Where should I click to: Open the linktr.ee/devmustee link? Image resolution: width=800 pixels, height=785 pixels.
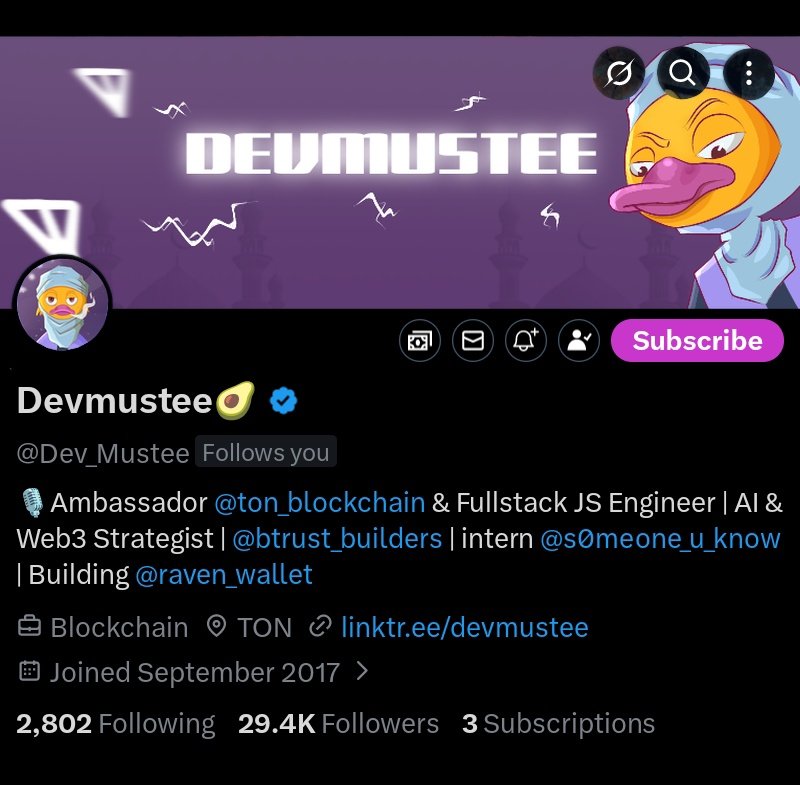pos(464,628)
